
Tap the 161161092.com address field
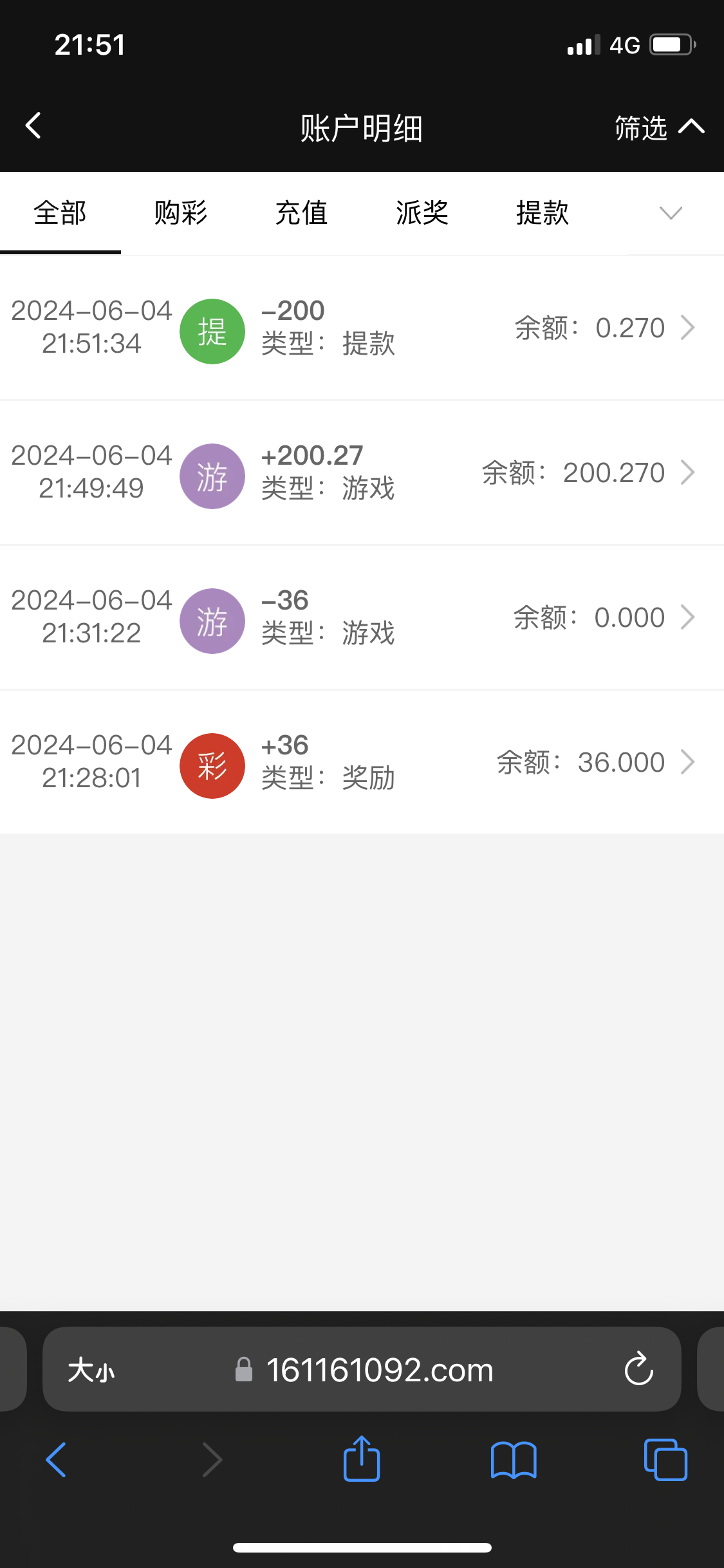point(380,1370)
